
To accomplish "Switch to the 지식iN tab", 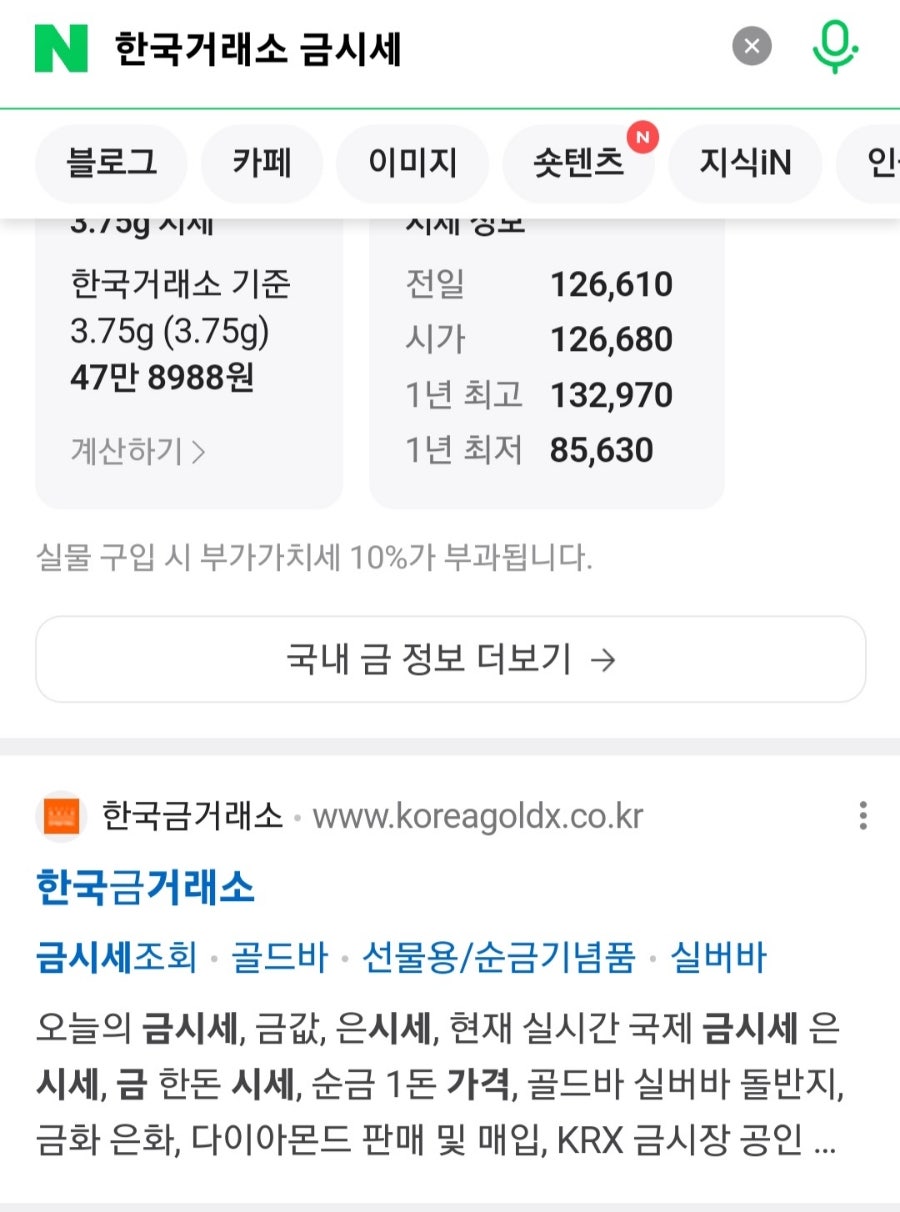I will click(744, 163).
